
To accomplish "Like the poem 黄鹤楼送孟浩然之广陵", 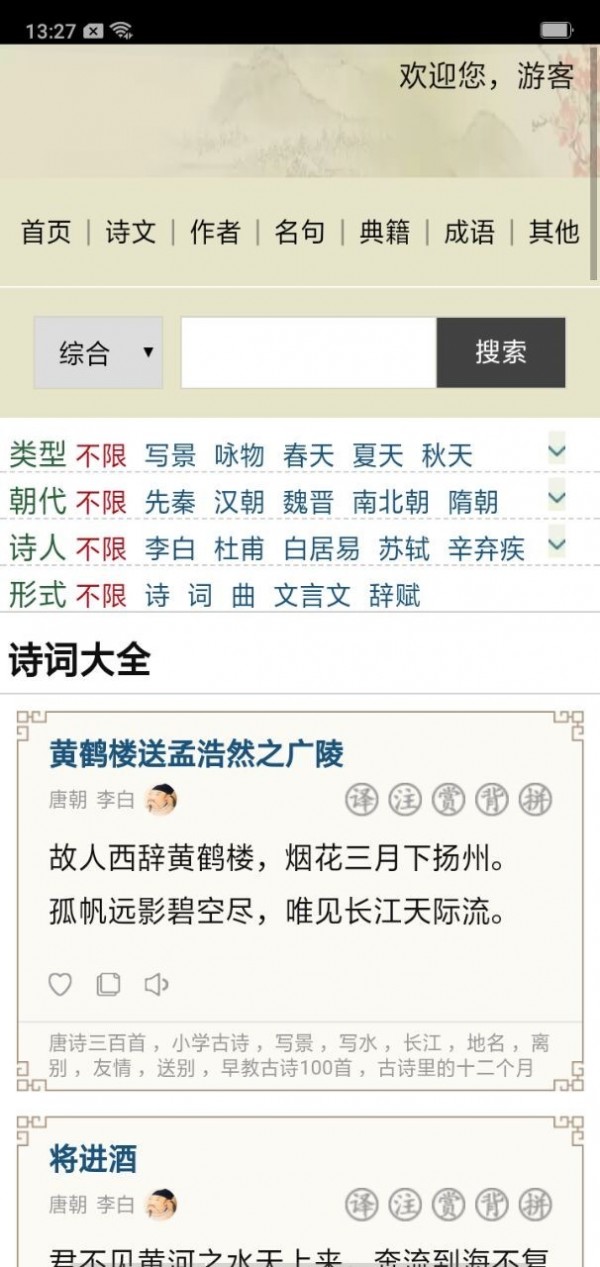I will coord(61,984).
